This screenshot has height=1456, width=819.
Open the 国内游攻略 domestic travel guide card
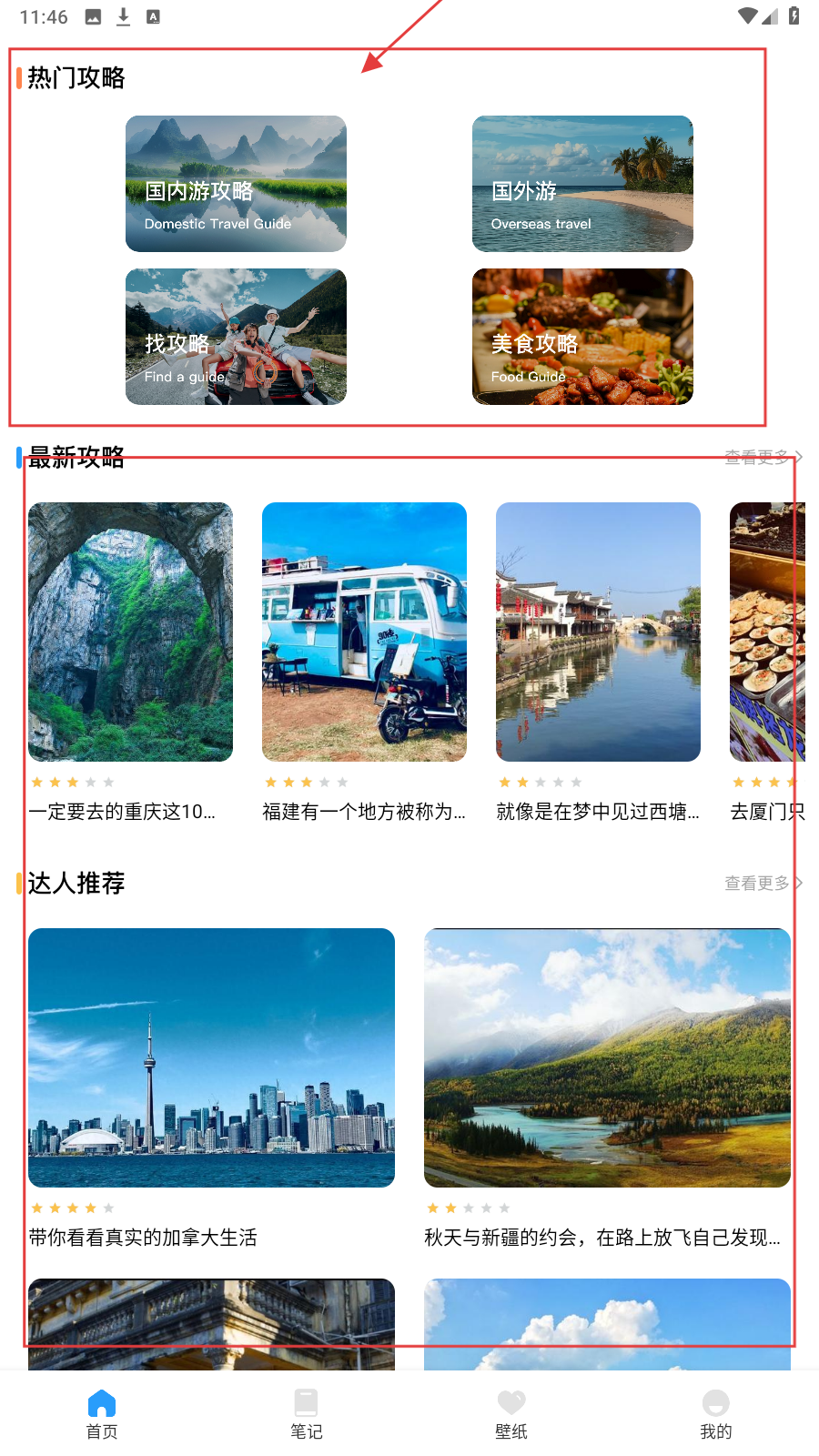click(236, 184)
